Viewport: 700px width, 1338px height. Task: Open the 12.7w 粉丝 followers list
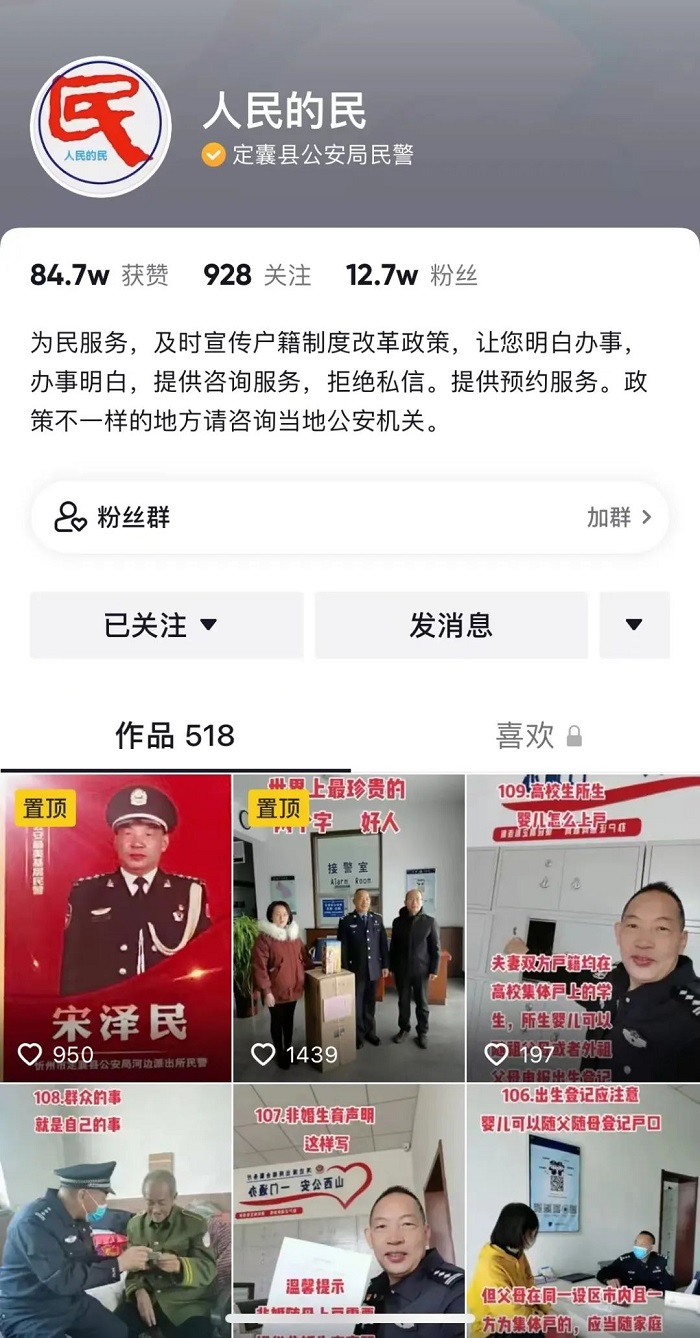411,275
